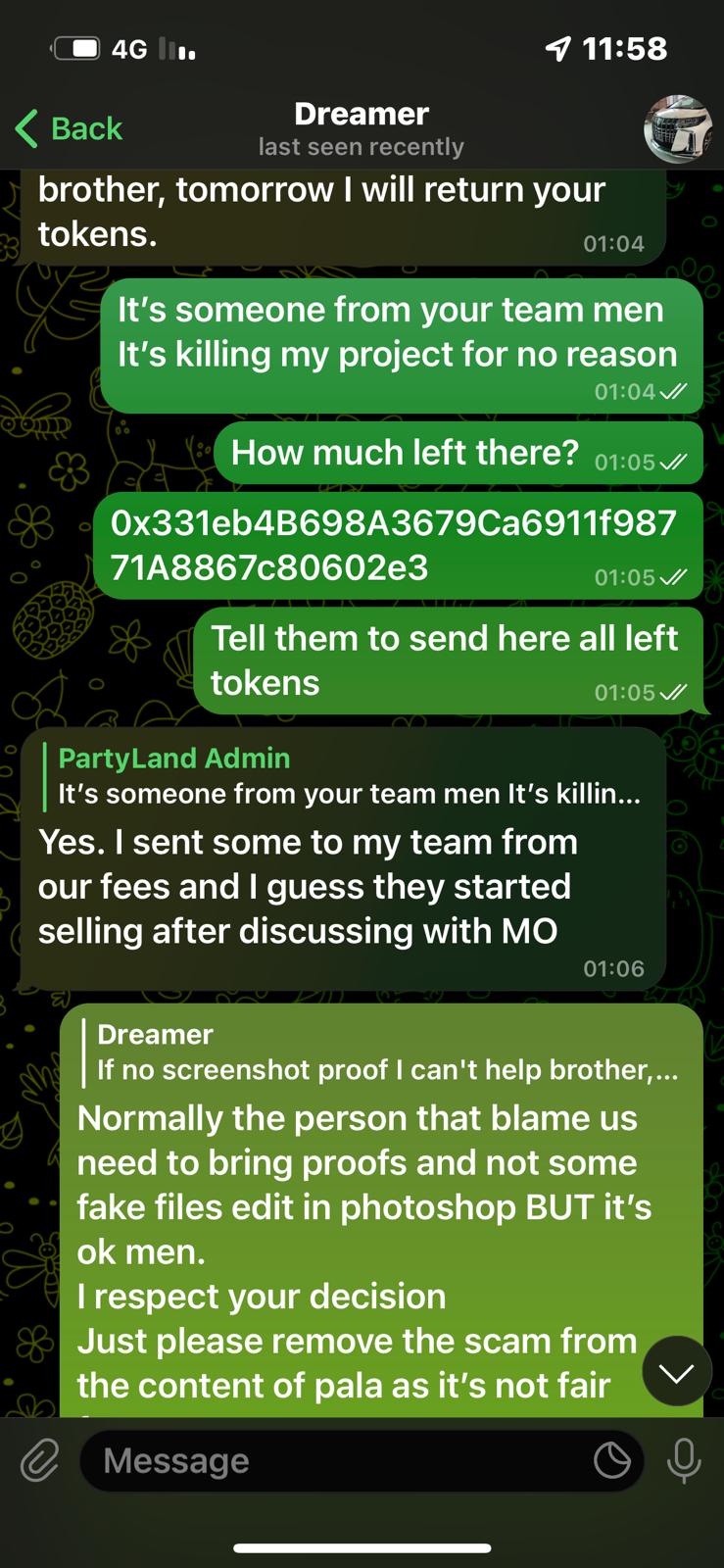Go back to the chat list
Image resolution: width=724 pixels, height=1568 pixels.
pos(69,128)
